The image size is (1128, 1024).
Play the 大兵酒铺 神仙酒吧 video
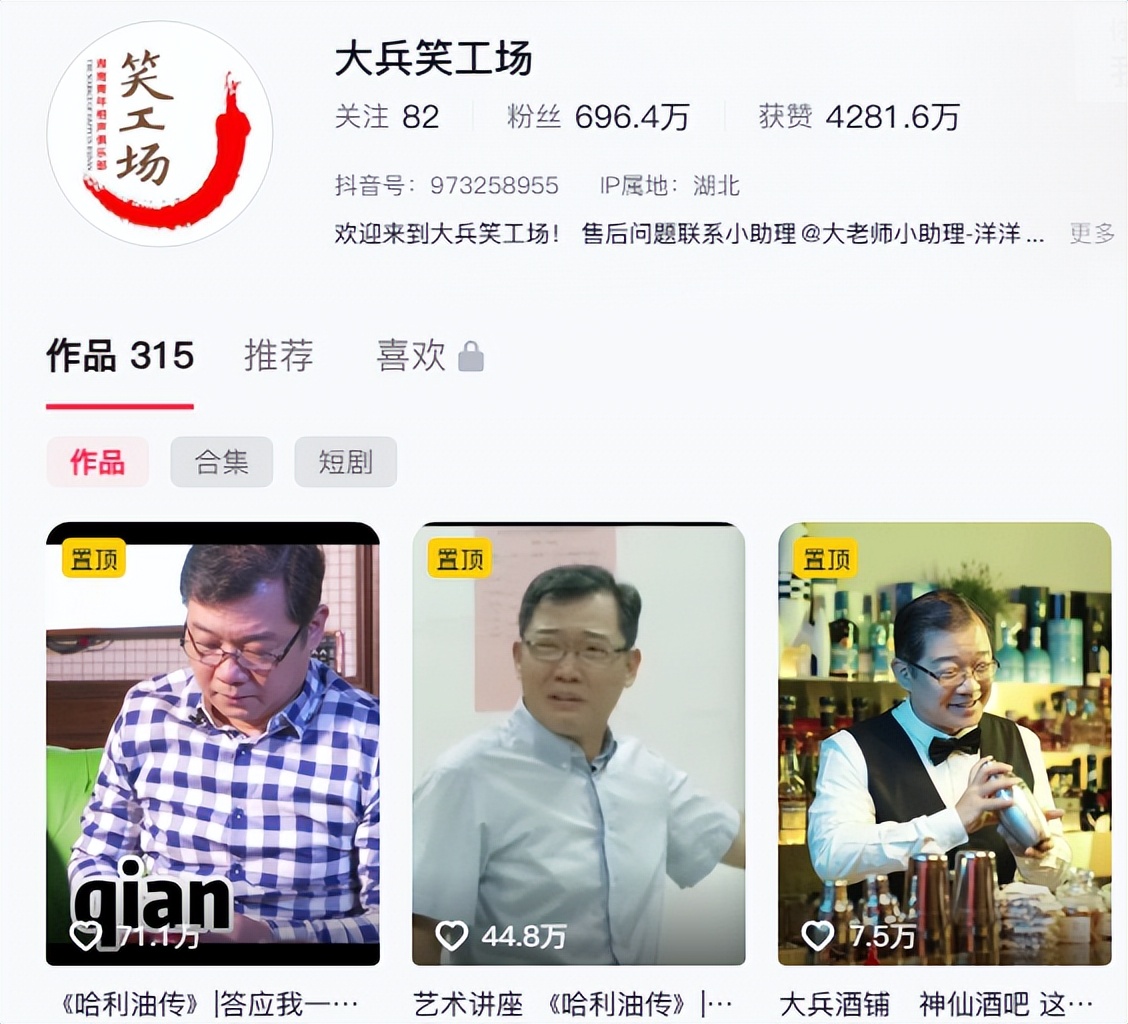tap(944, 743)
